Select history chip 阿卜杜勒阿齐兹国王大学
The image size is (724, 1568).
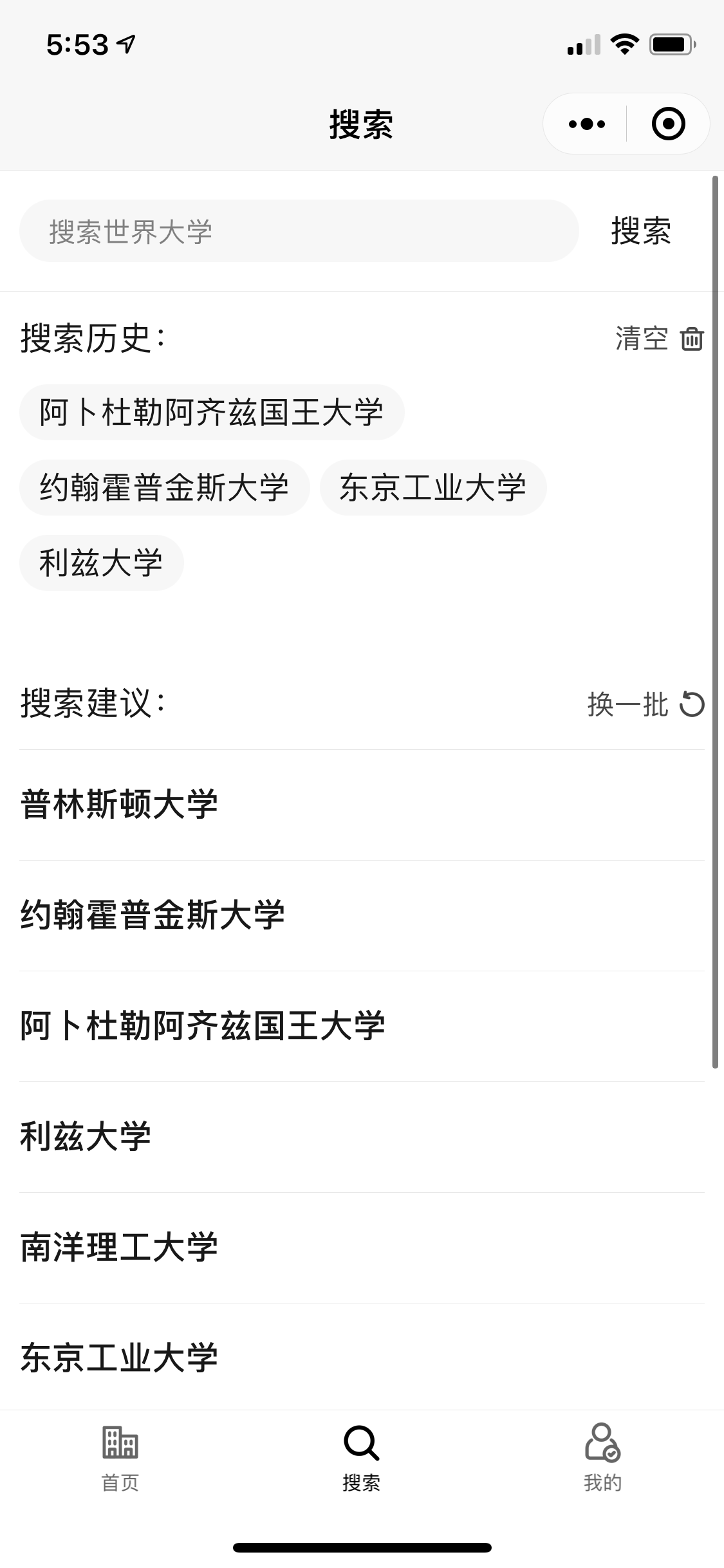pos(212,413)
